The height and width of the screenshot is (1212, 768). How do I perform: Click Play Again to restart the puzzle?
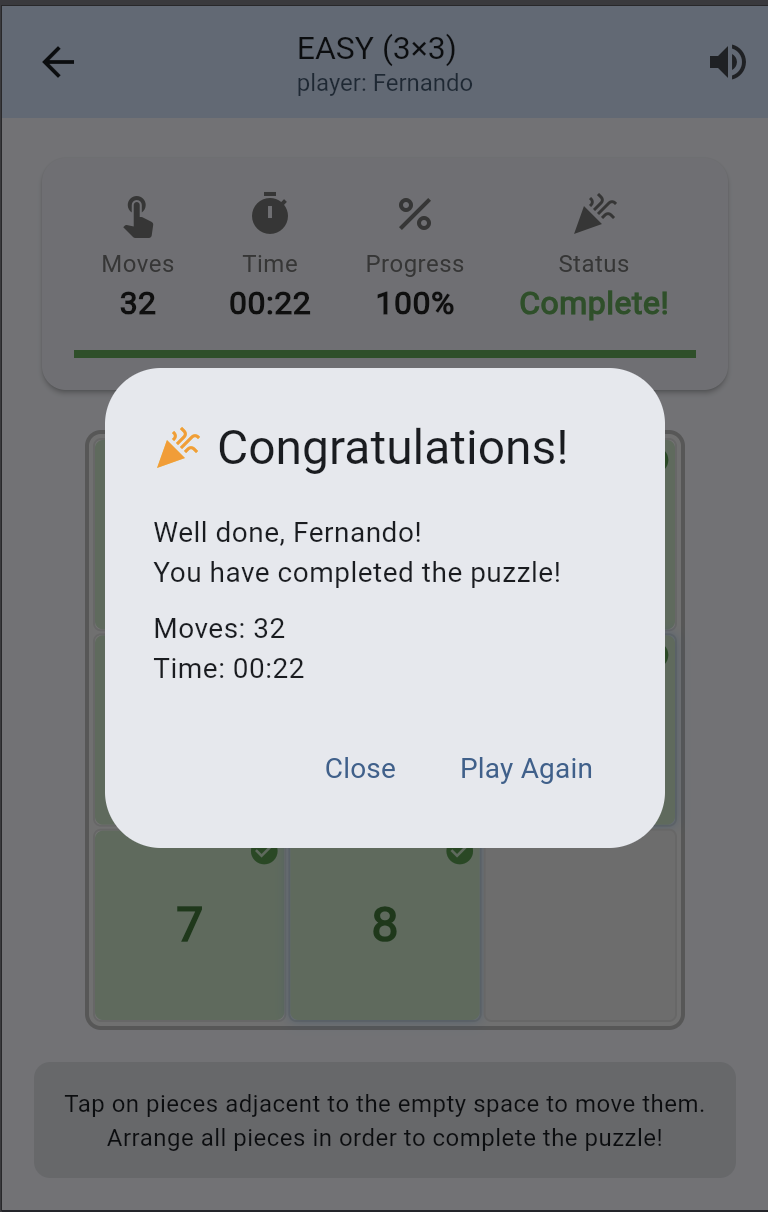click(x=526, y=768)
